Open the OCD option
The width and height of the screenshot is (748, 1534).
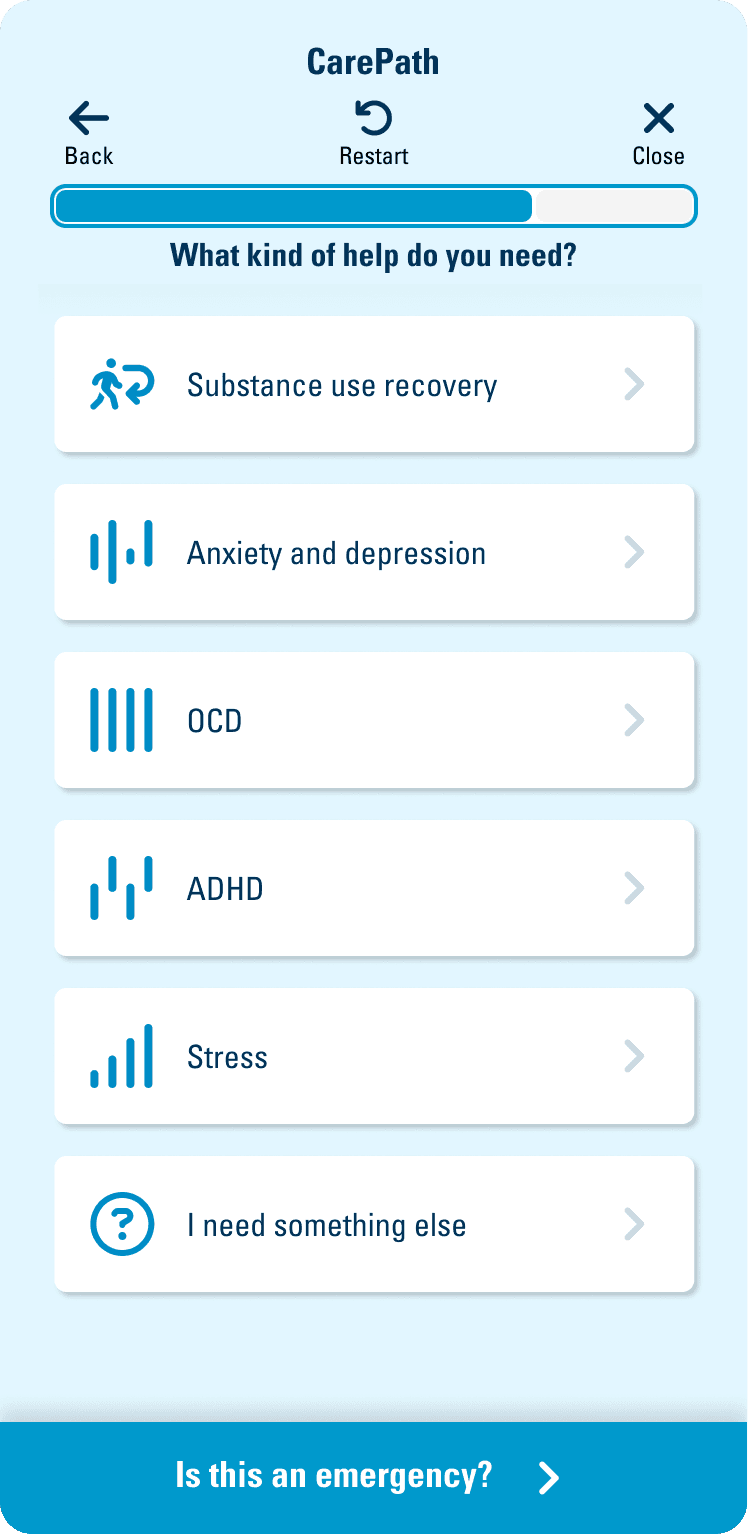pyautogui.click(x=374, y=720)
